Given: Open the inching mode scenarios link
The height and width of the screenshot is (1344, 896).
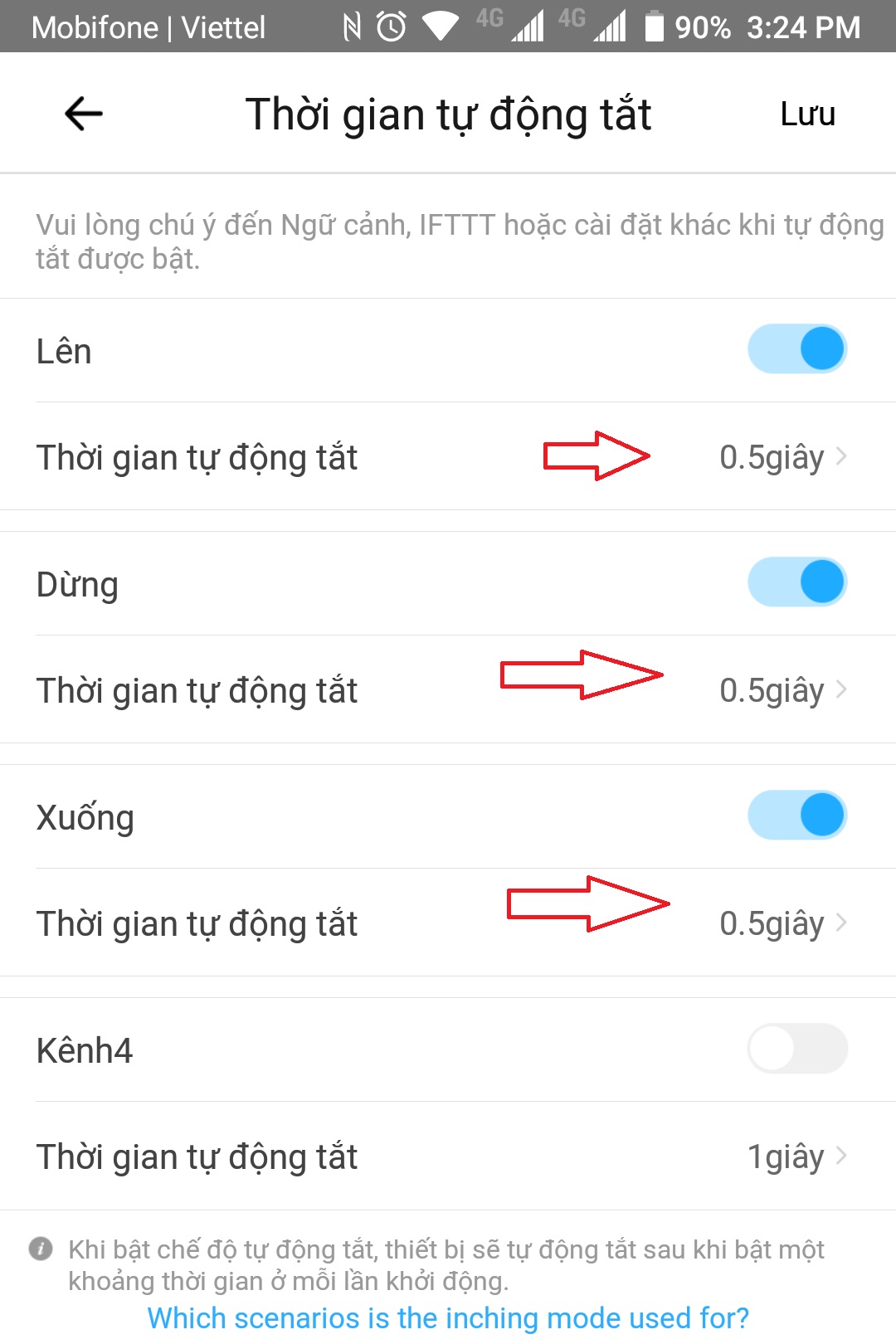Looking at the screenshot, I should [x=448, y=1318].
